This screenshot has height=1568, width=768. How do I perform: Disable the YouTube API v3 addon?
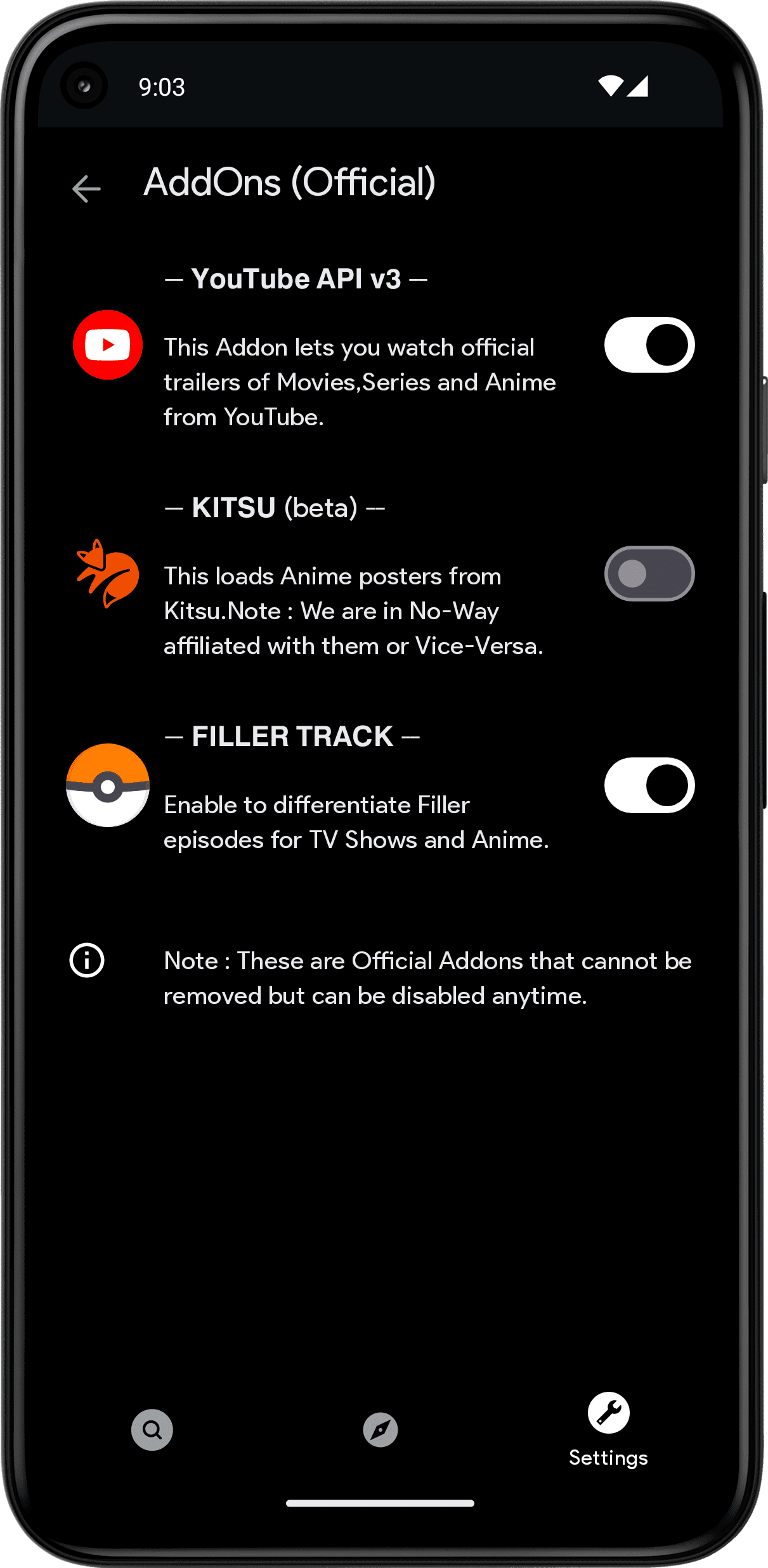coord(649,345)
